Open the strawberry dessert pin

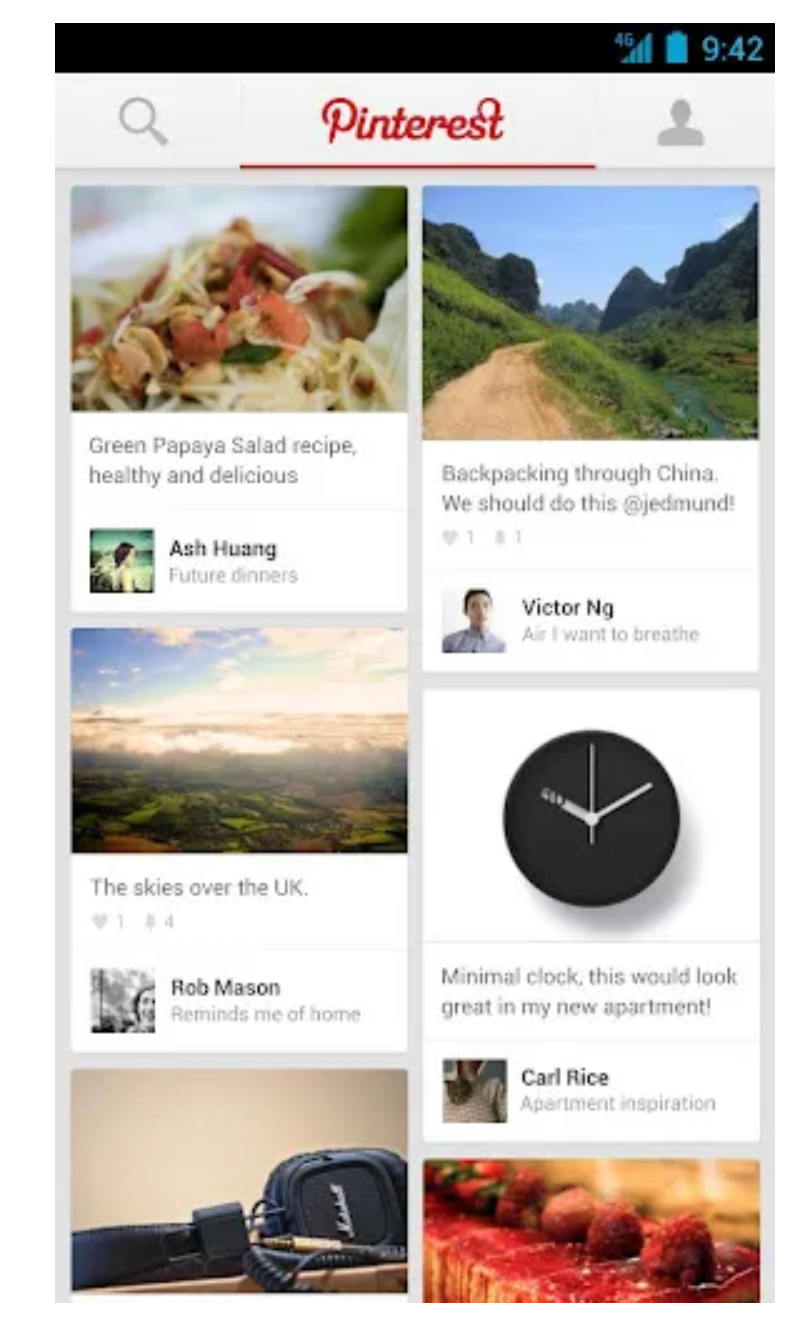(590, 1230)
